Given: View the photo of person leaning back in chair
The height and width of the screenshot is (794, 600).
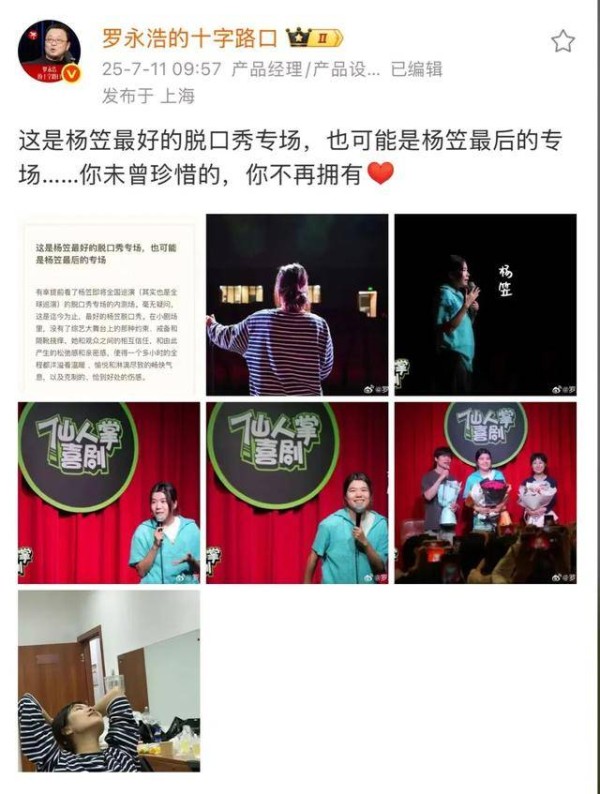Looking at the screenshot, I should tap(108, 680).
